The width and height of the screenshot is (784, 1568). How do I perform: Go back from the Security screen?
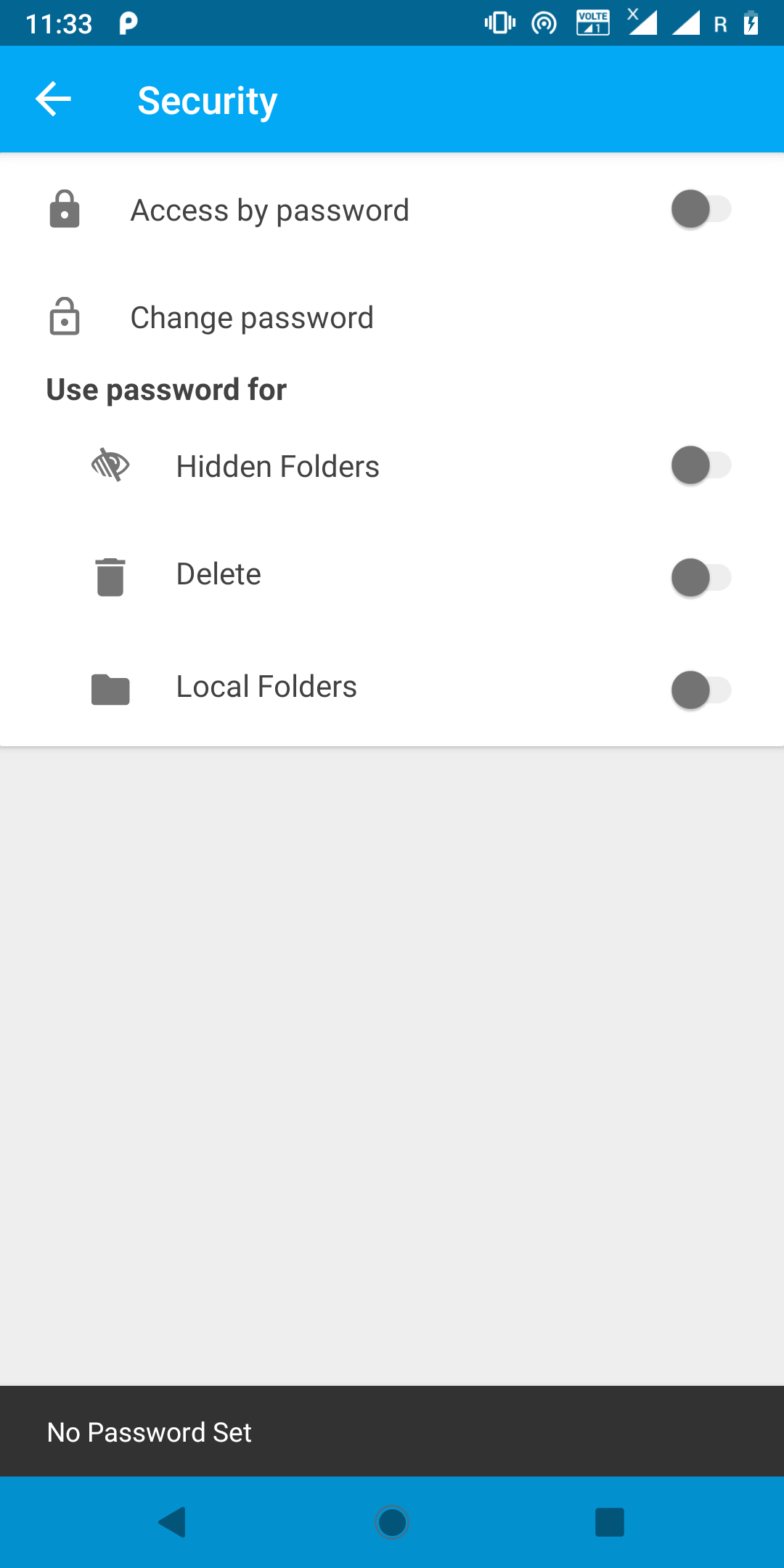tap(54, 99)
